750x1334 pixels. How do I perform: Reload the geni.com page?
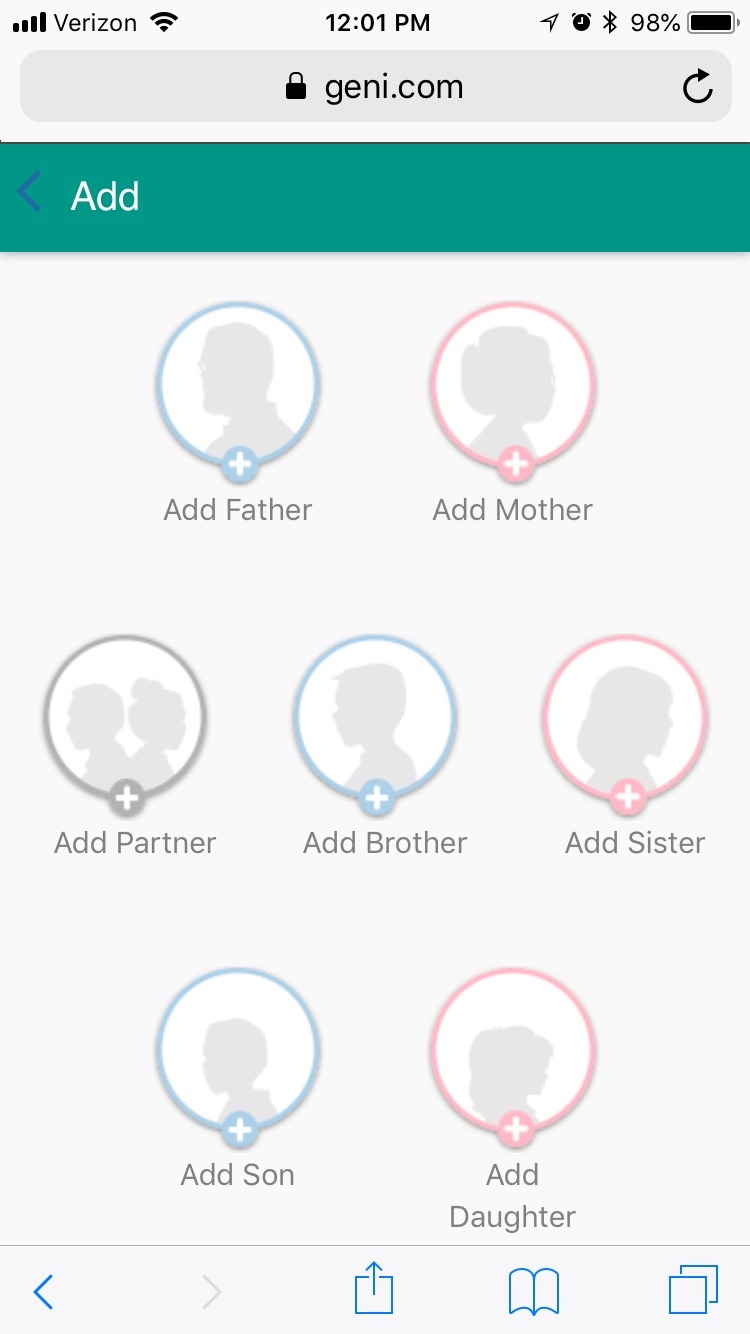[x=697, y=87]
